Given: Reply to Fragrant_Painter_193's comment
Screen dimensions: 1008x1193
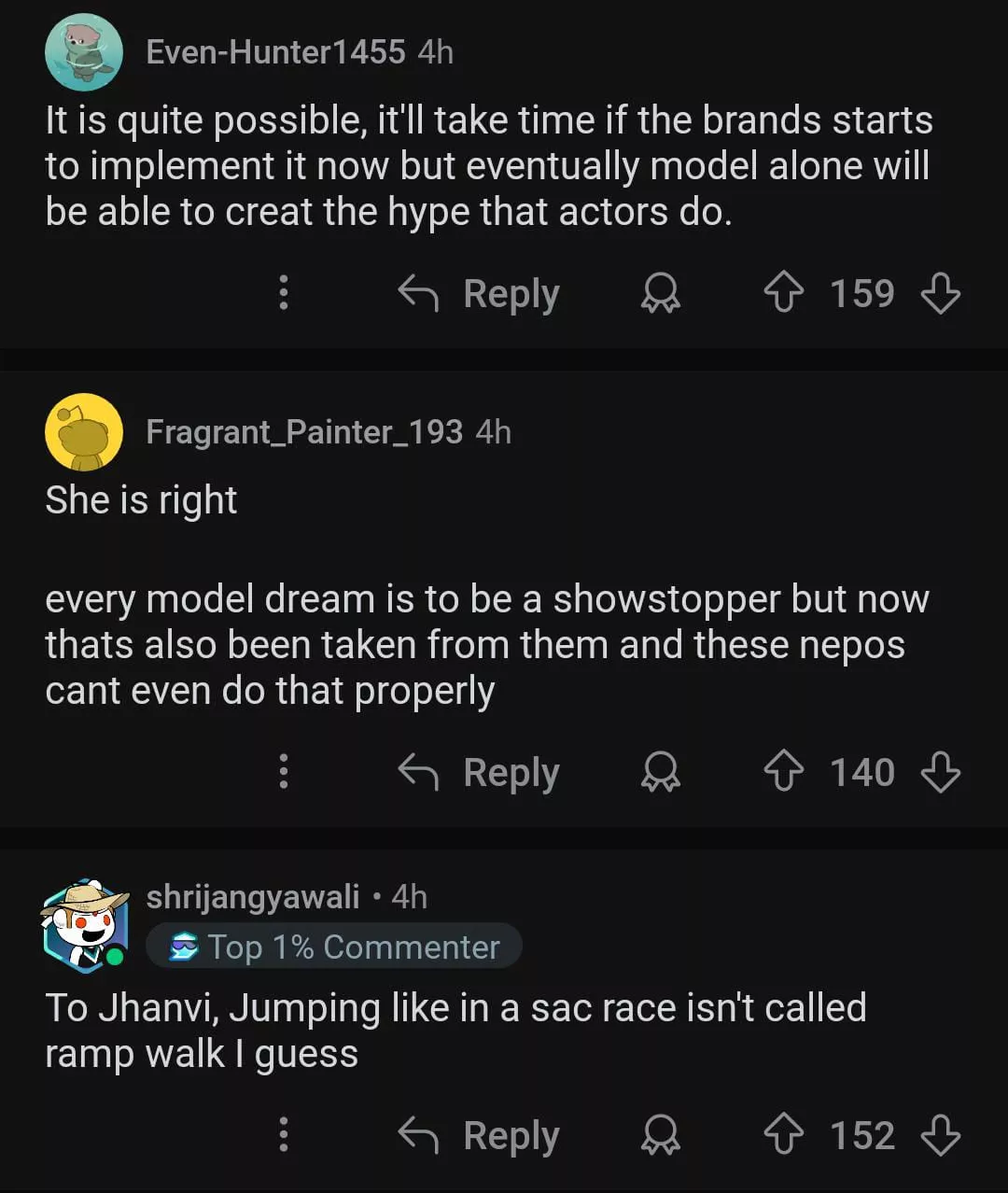Looking at the screenshot, I should coord(479,773).
